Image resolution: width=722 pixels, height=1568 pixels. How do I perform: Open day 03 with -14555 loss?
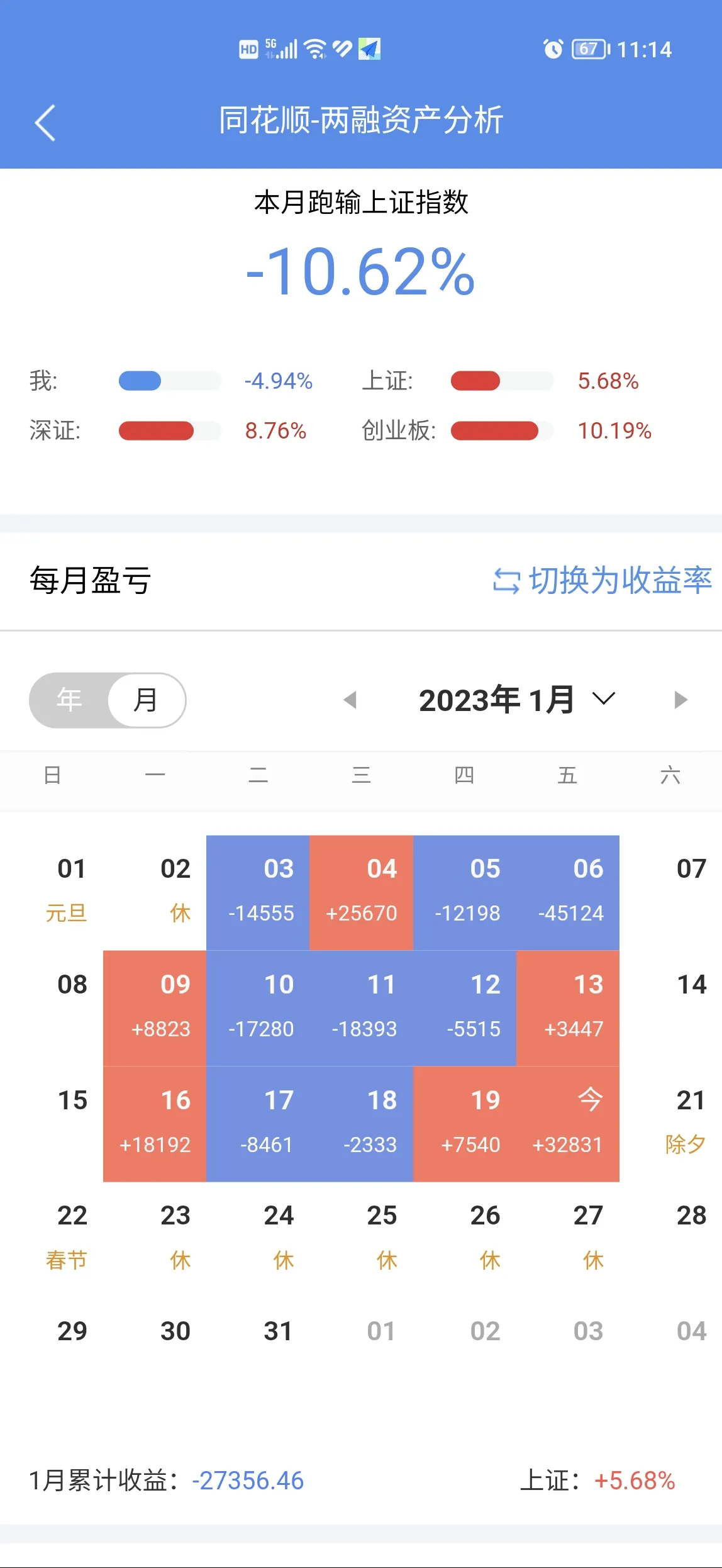(x=258, y=892)
